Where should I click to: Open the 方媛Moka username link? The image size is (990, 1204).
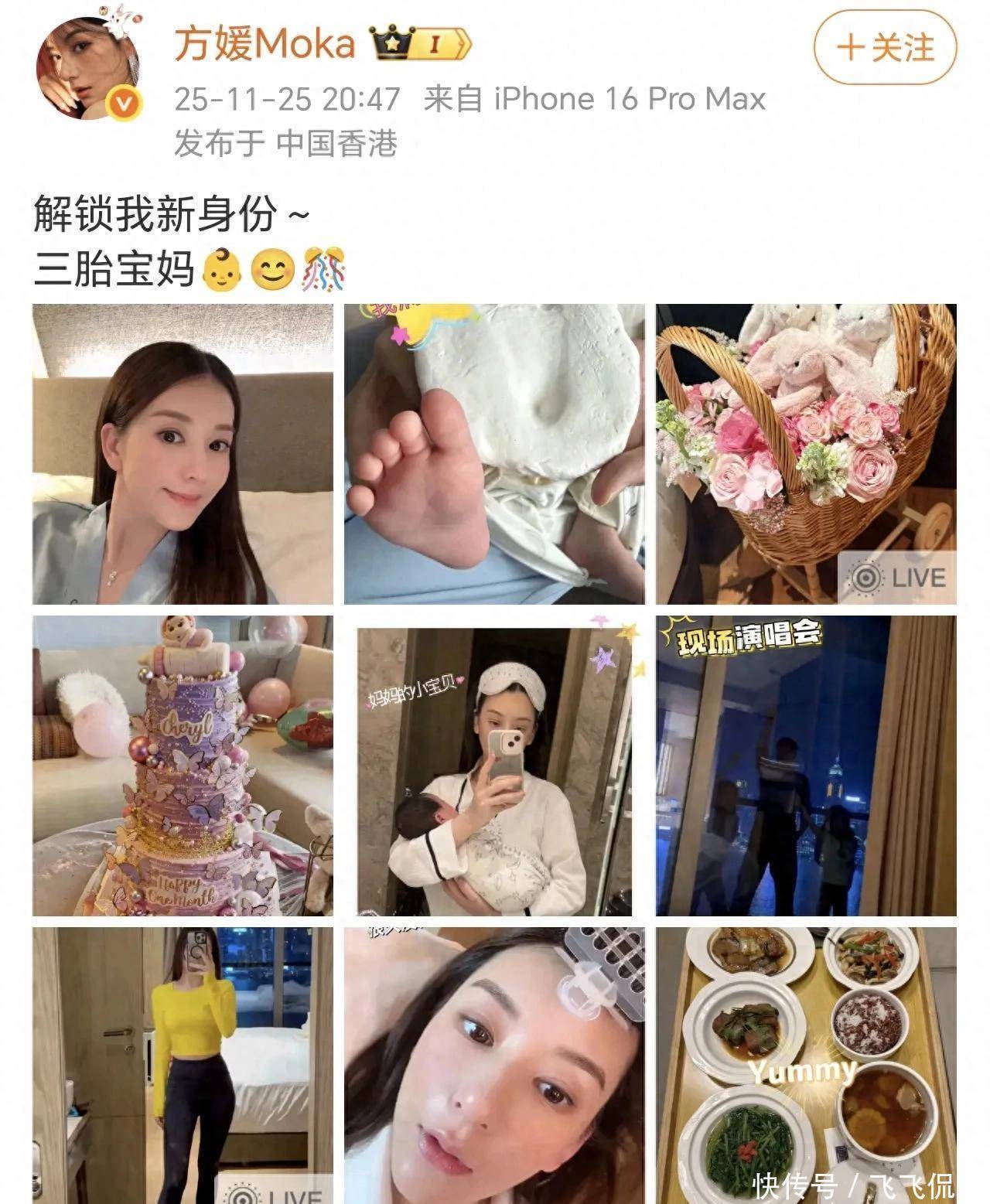265,44
